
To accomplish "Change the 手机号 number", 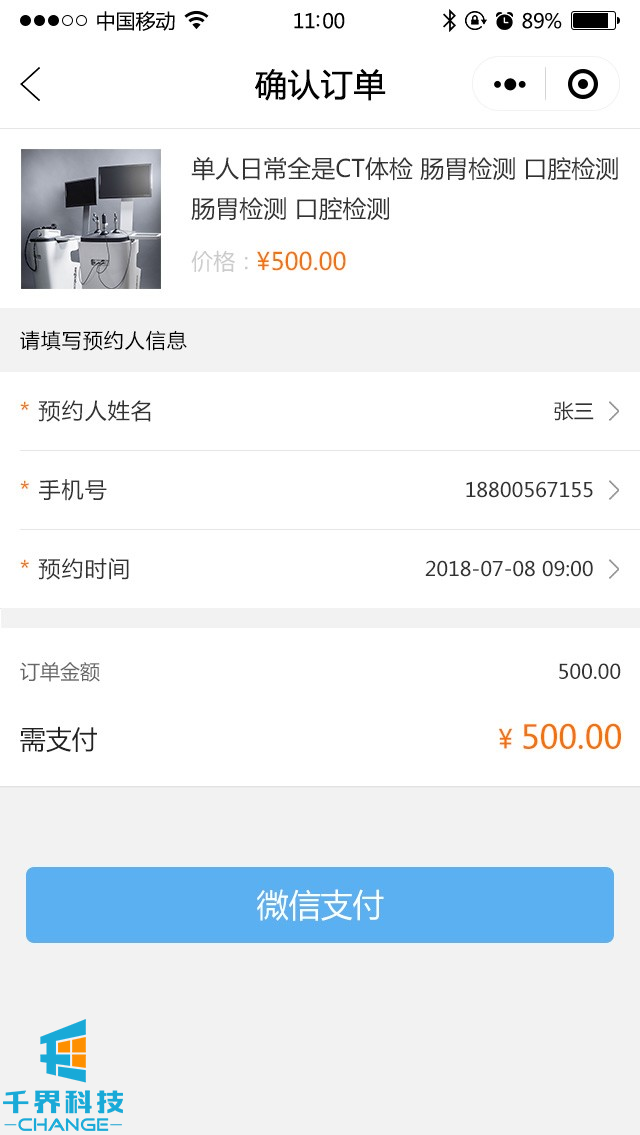I will click(320, 490).
